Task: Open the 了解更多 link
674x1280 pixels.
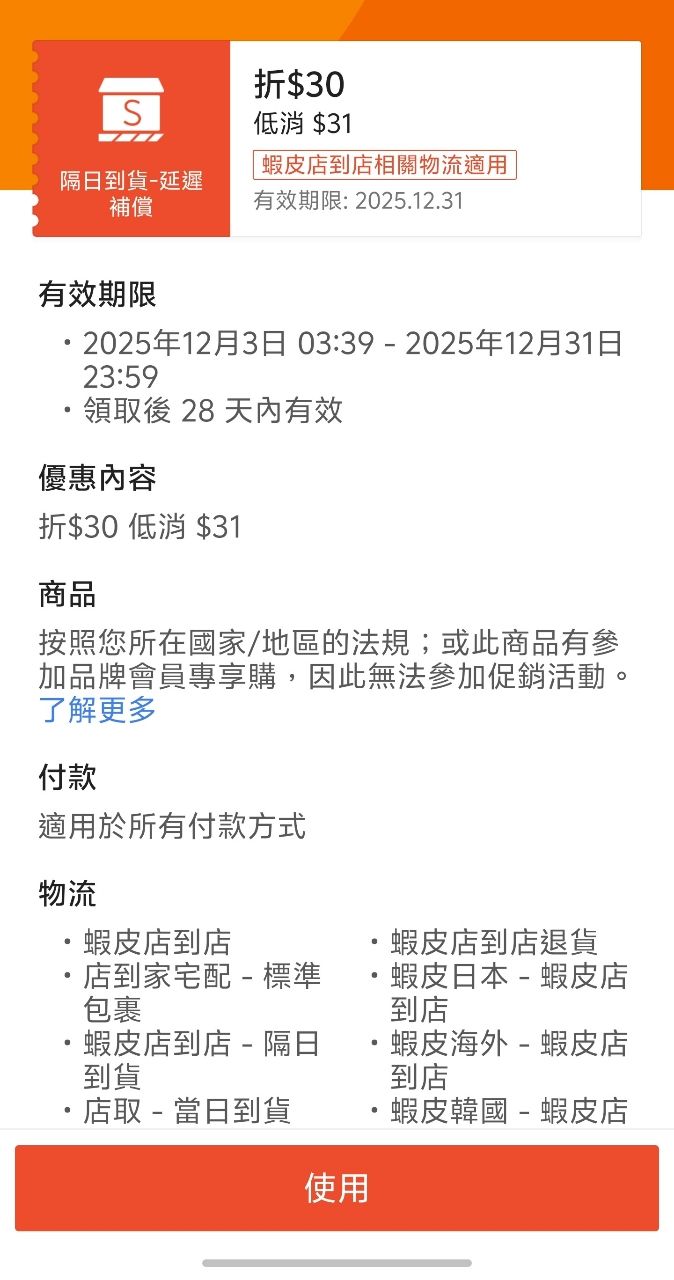Action: 98,710
